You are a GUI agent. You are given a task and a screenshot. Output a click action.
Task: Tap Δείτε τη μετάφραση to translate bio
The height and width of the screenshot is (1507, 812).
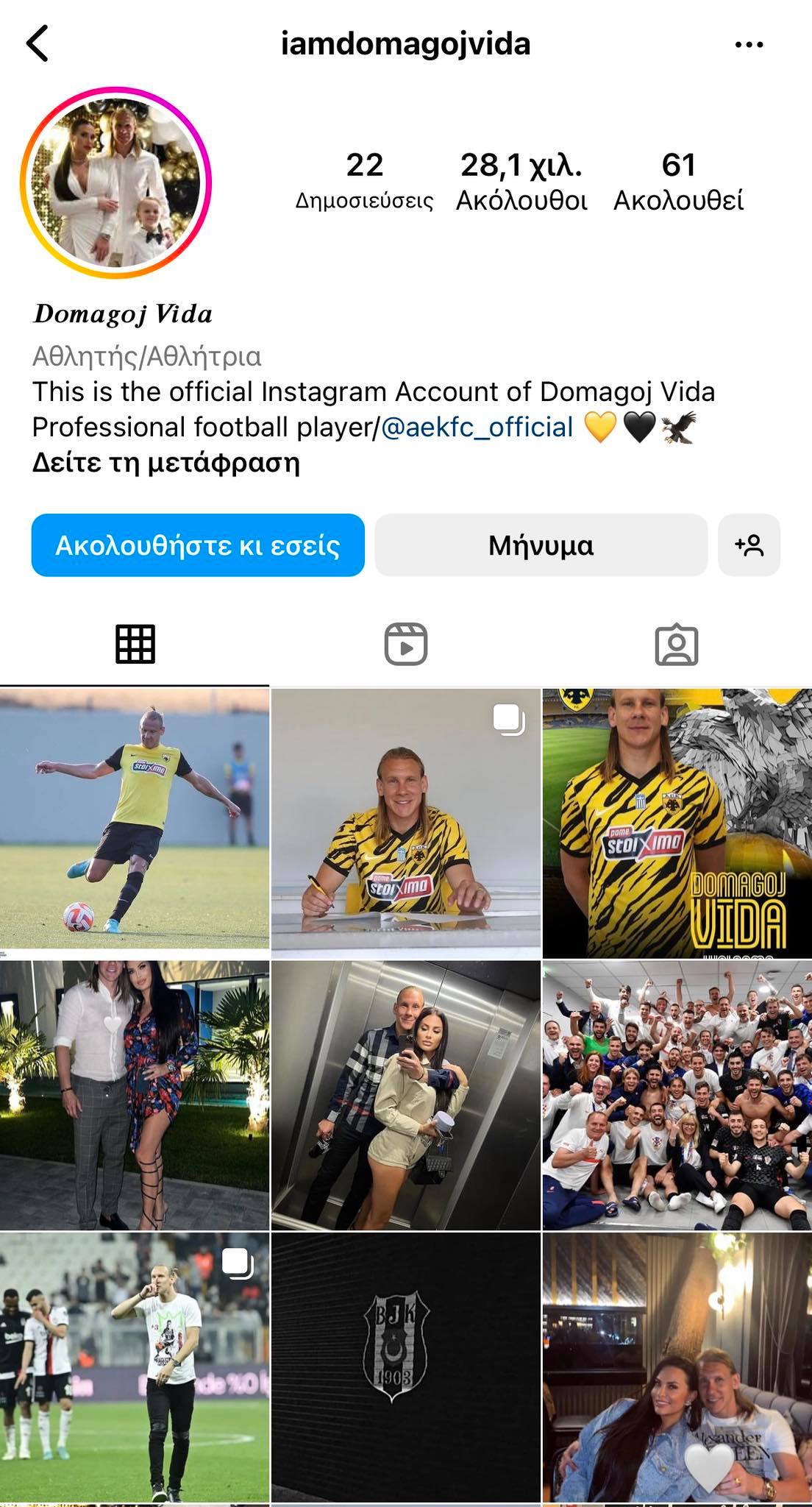(166, 463)
